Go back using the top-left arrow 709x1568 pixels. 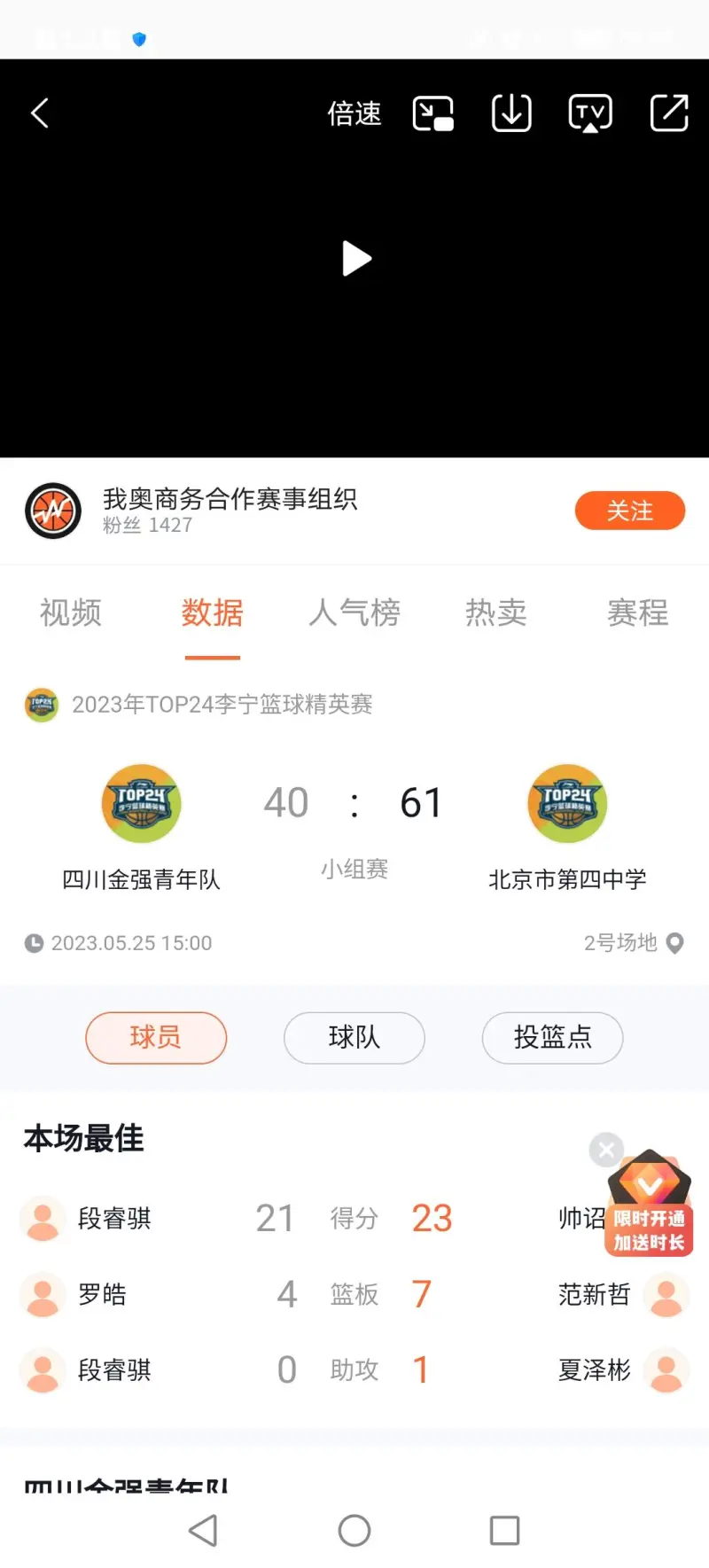point(40,113)
